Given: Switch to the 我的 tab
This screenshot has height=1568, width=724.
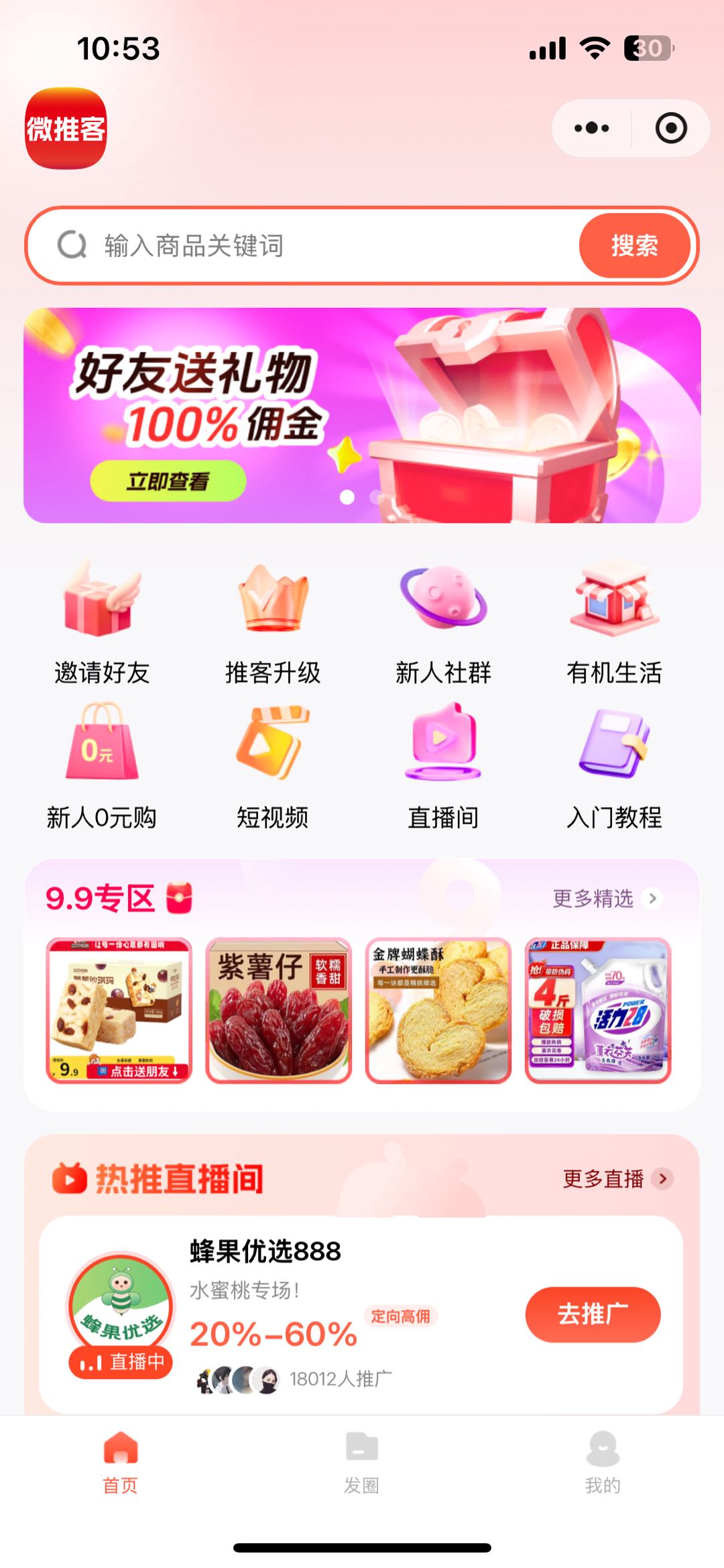Looking at the screenshot, I should [603, 1462].
